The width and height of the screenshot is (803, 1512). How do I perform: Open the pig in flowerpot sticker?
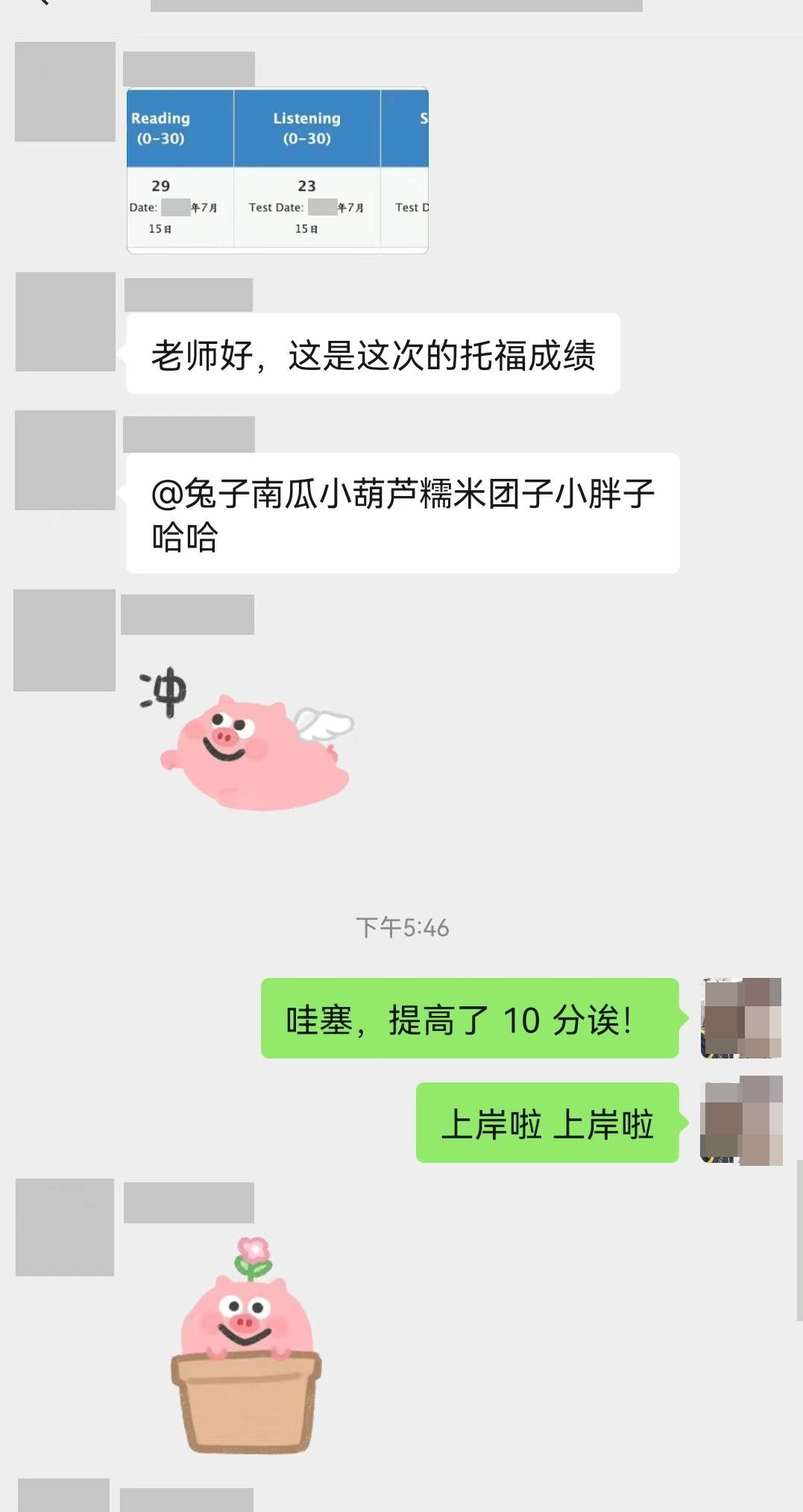pos(247,1347)
